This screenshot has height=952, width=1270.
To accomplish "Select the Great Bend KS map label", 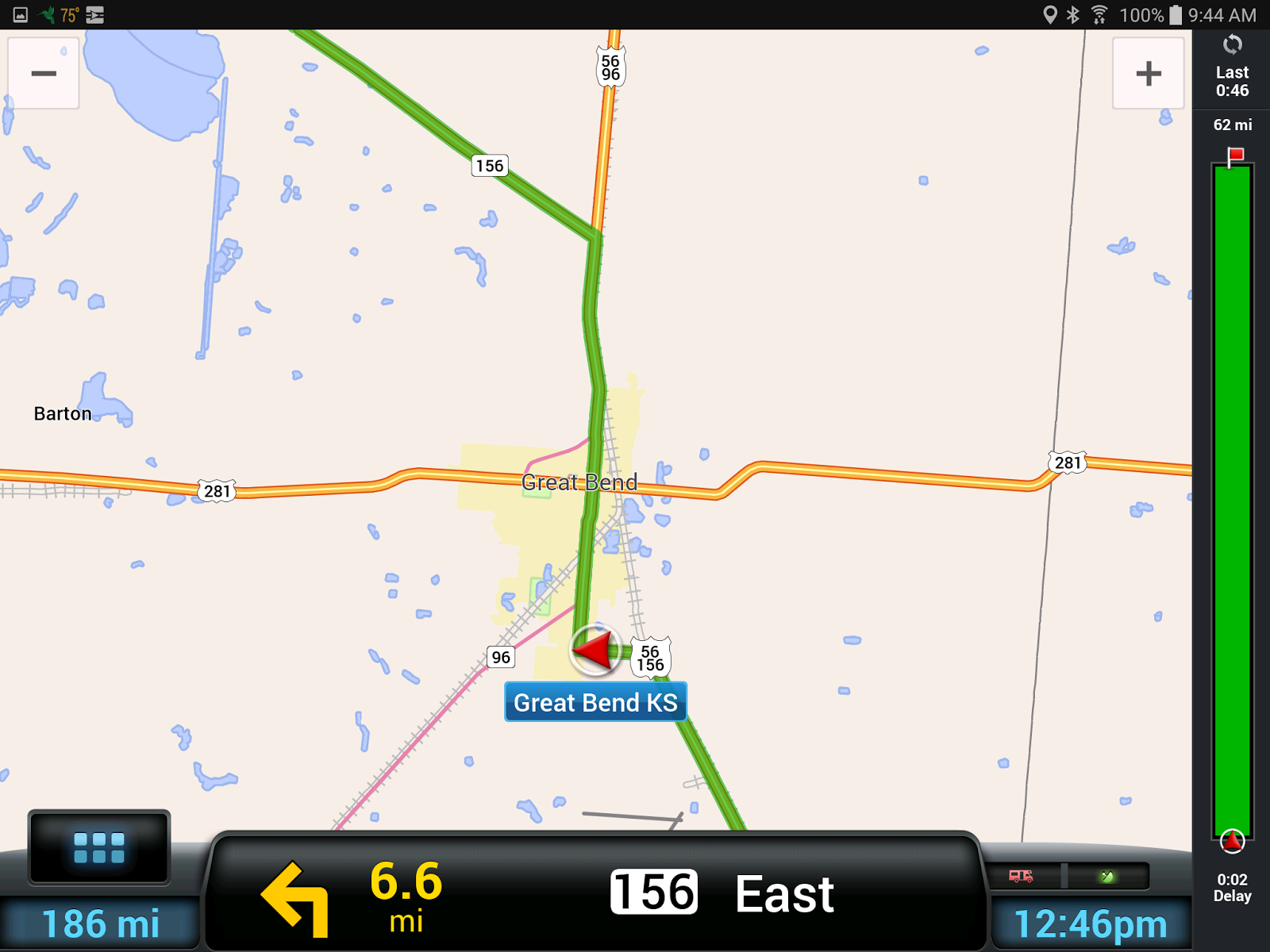I will pos(595,702).
